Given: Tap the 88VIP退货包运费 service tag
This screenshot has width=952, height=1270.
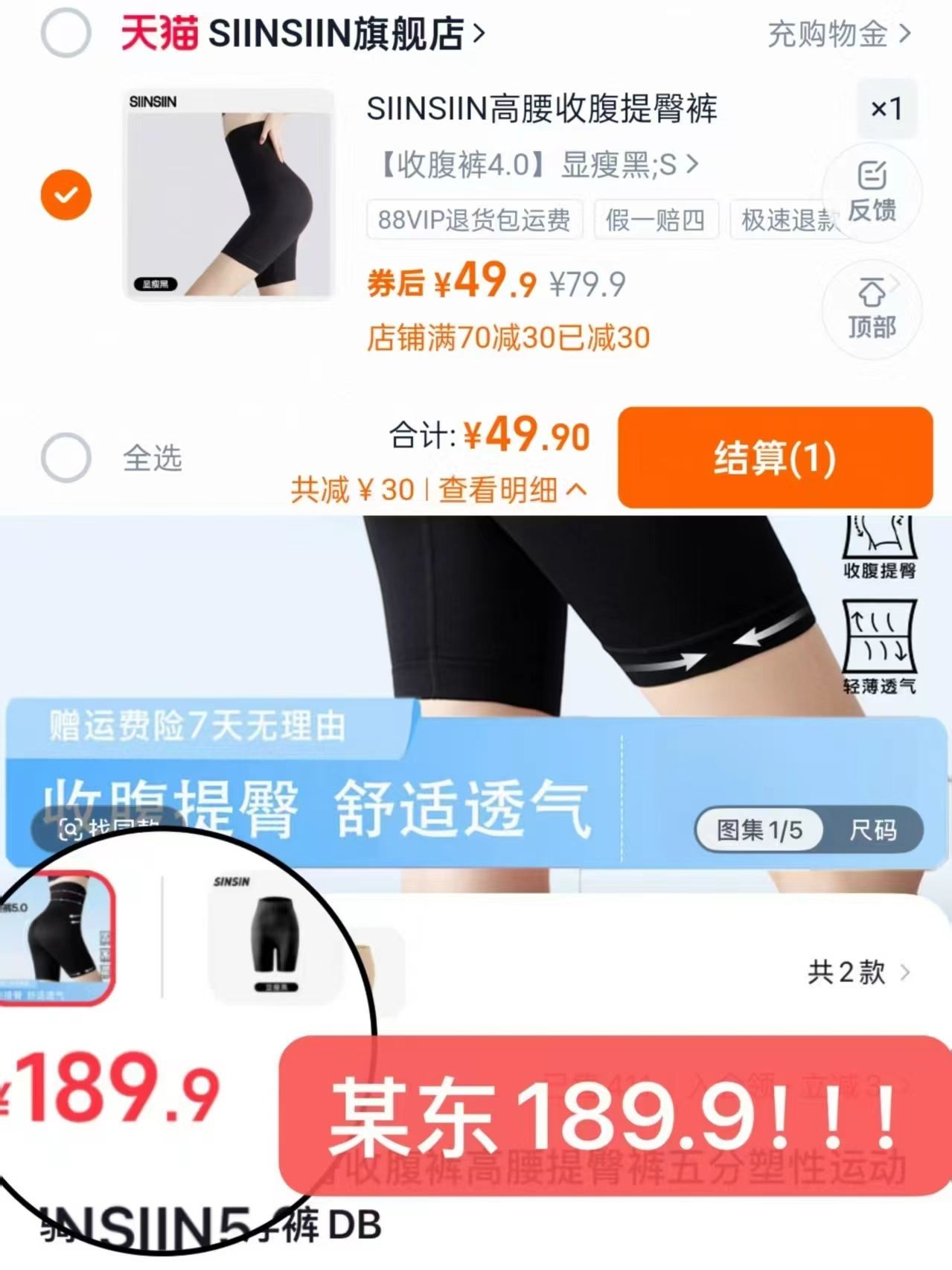Looking at the screenshot, I should (x=473, y=220).
